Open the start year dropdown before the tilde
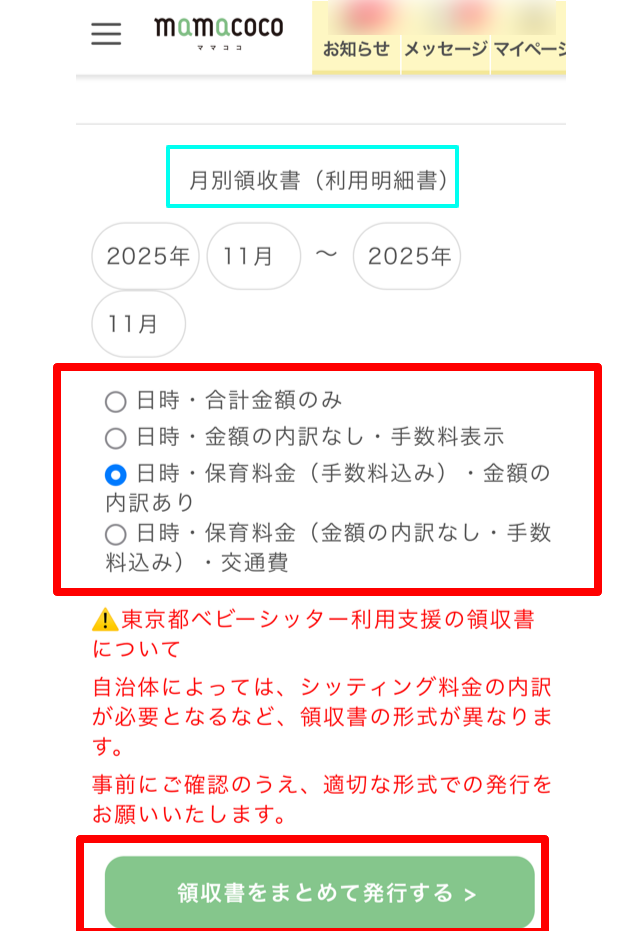This screenshot has width=634, height=931. click(x=147, y=256)
